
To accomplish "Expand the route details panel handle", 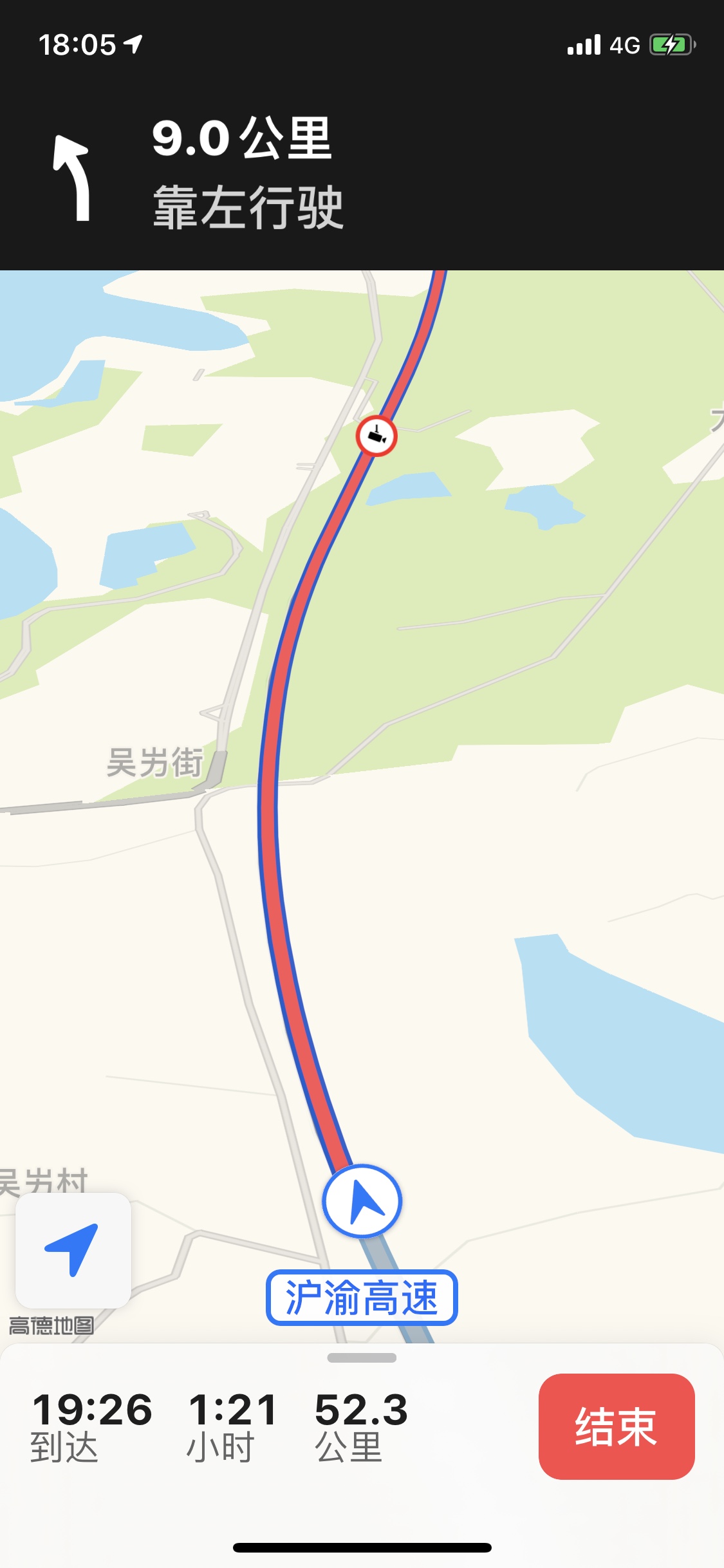I will (x=362, y=1358).
